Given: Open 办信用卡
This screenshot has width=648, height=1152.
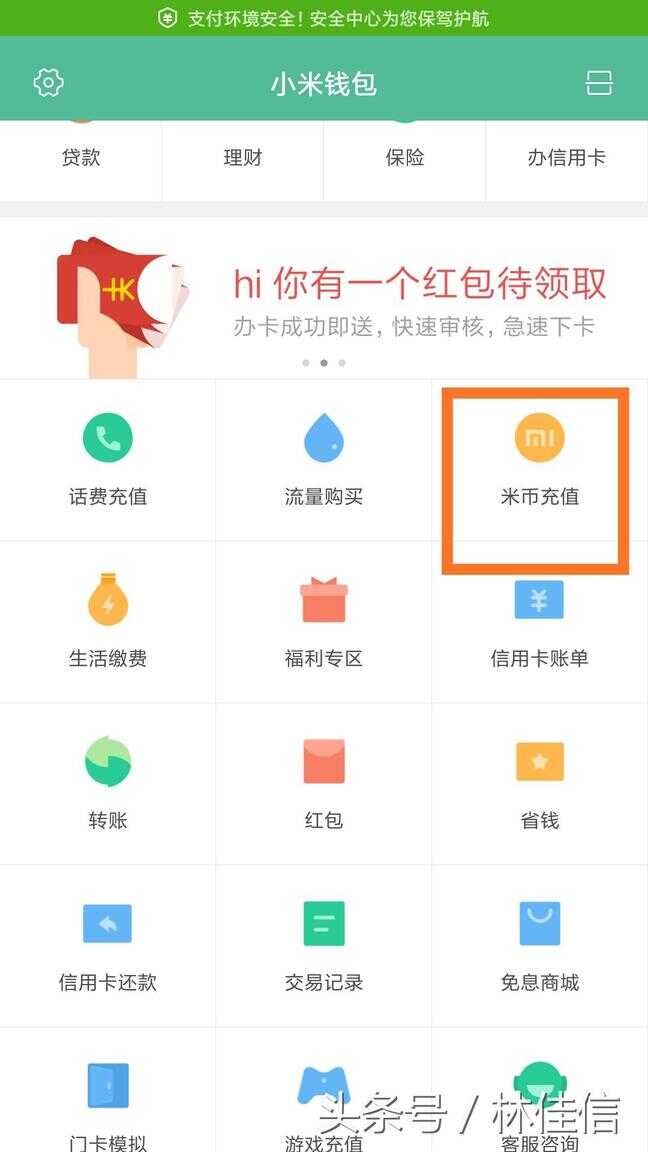Looking at the screenshot, I should (x=566, y=157).
